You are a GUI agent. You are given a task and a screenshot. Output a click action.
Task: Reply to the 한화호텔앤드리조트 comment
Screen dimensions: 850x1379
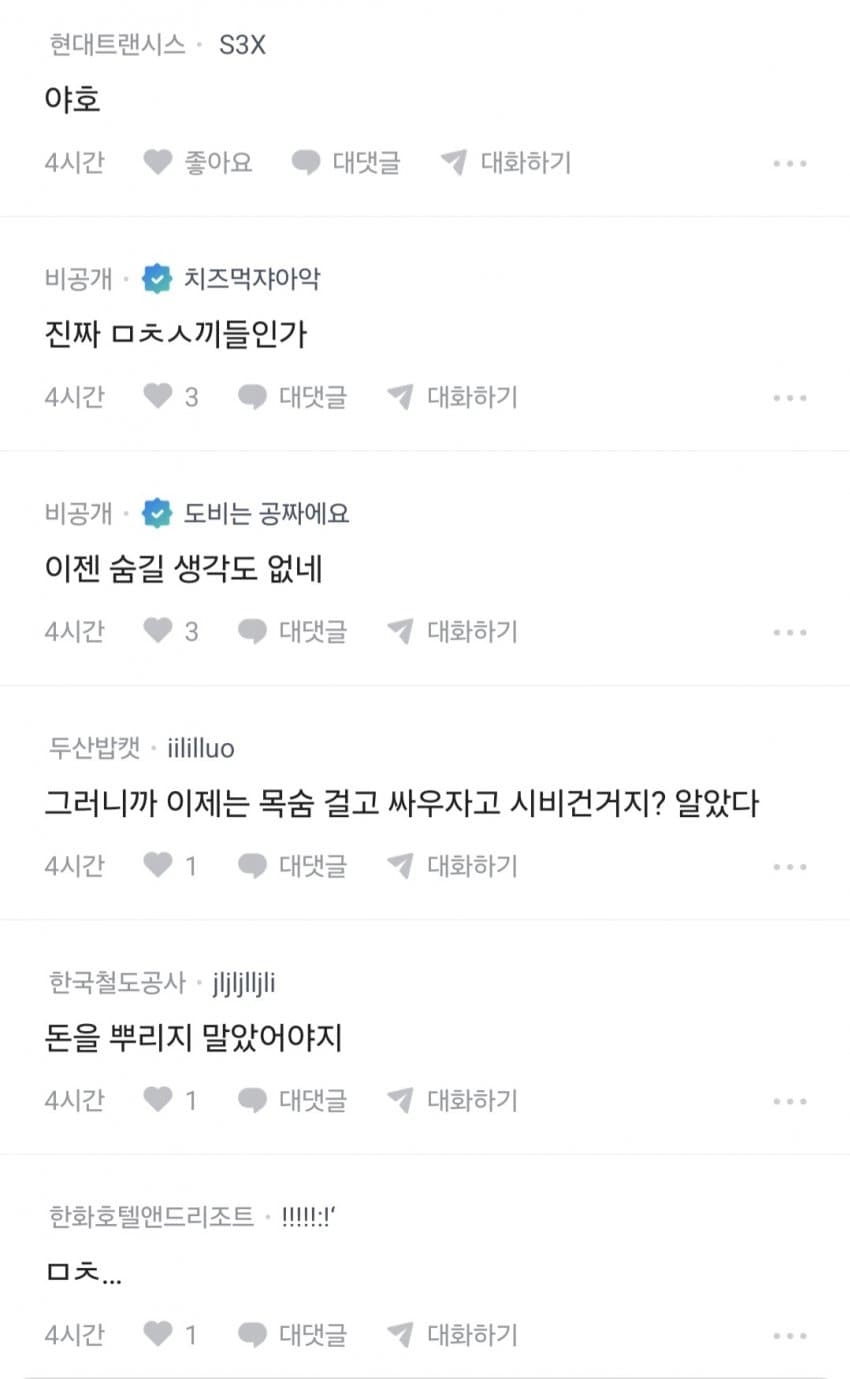292,1334
